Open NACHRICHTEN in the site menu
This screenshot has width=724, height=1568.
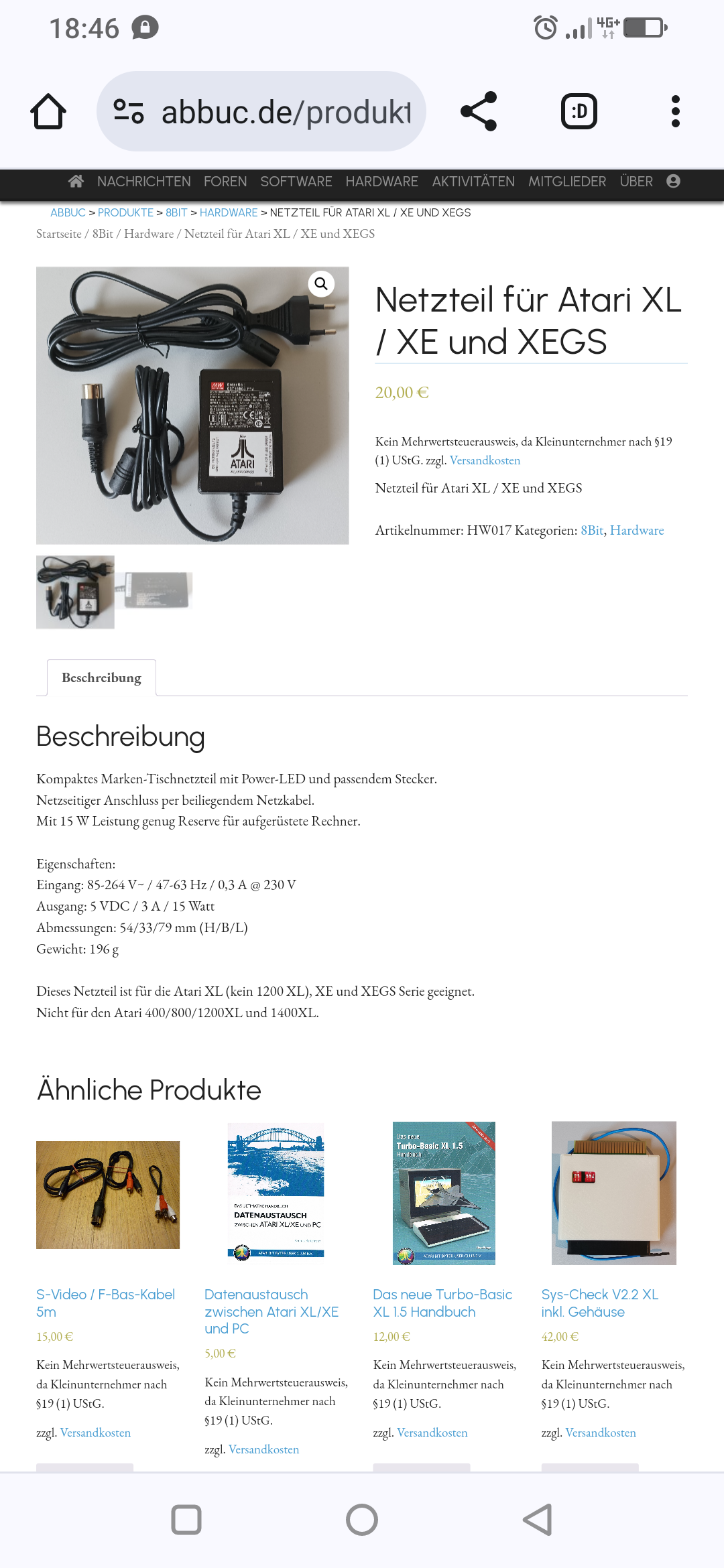143,182
